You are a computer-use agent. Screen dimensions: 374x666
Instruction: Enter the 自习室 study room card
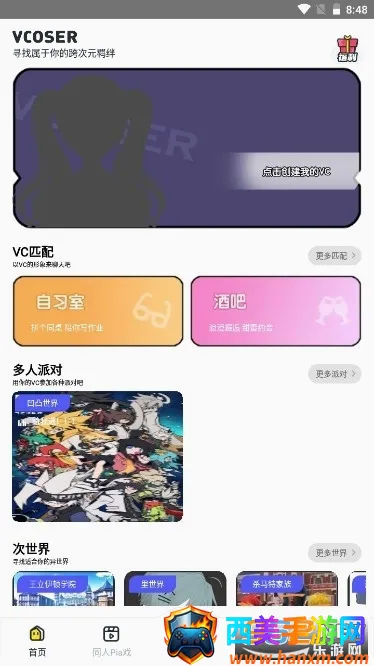point(98,311)
